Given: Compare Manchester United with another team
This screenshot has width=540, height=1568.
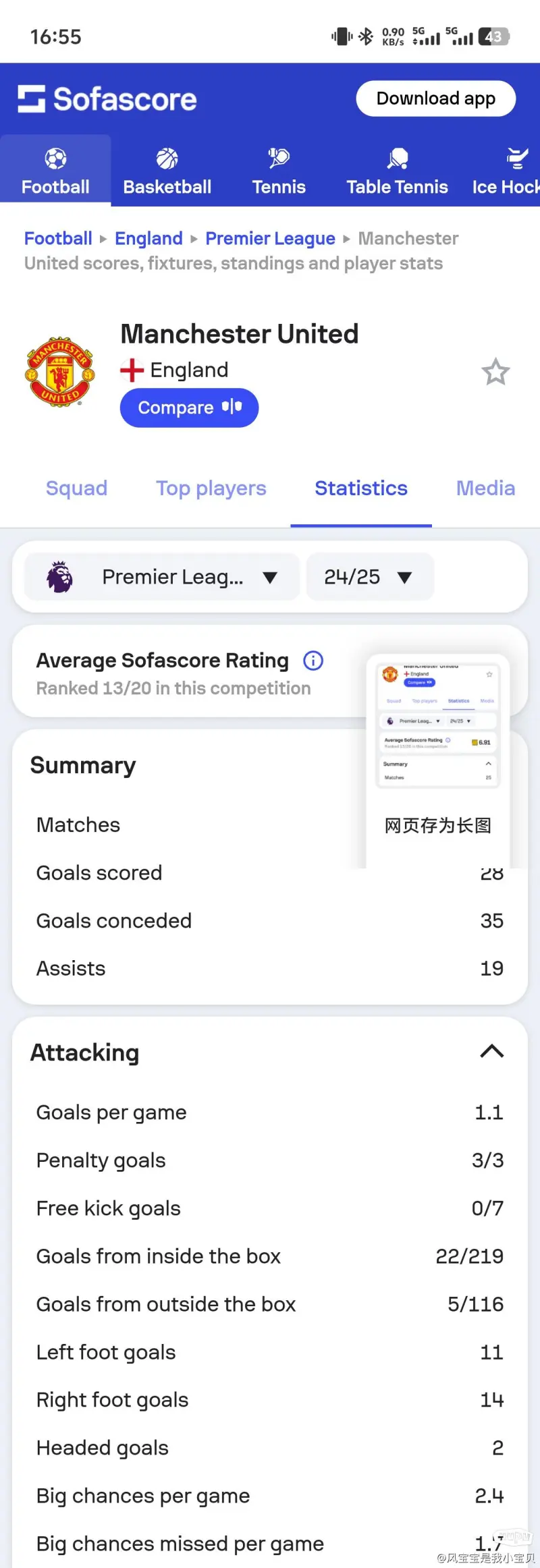Looking at the screenshot, I should [x=189, y=408].
